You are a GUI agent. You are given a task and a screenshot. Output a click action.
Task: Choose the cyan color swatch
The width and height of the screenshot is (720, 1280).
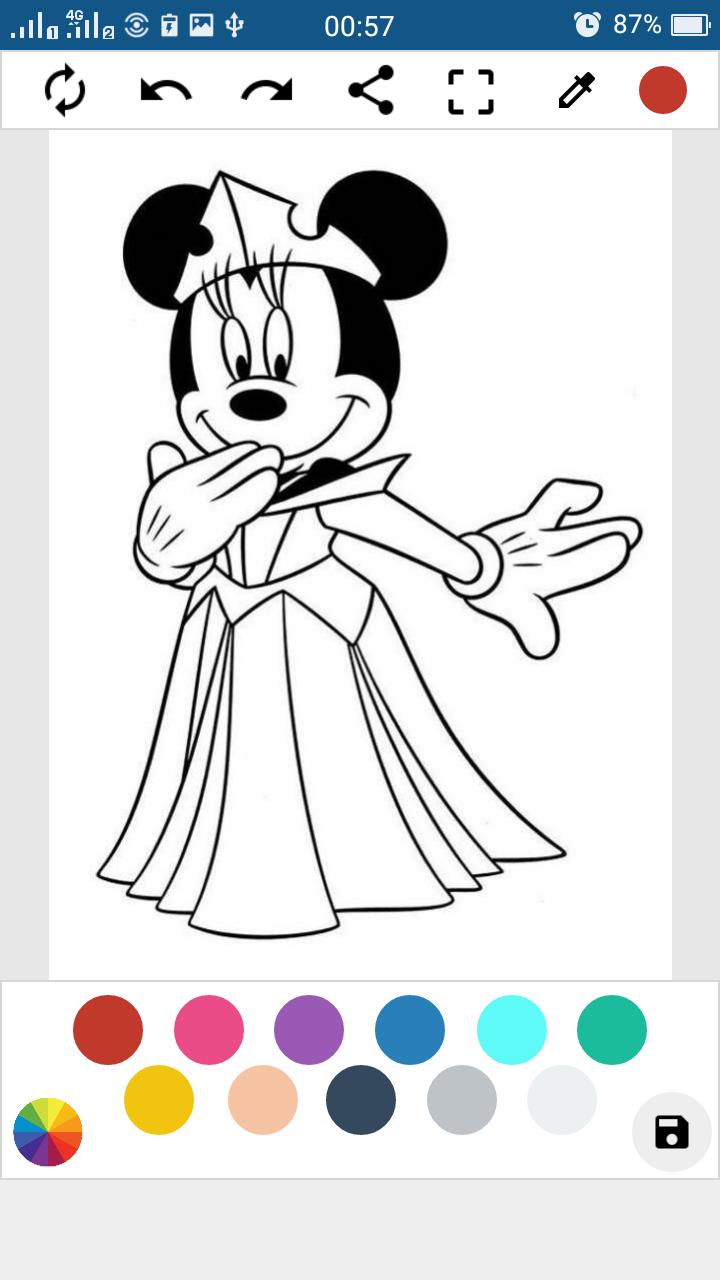coord(511,1029)
